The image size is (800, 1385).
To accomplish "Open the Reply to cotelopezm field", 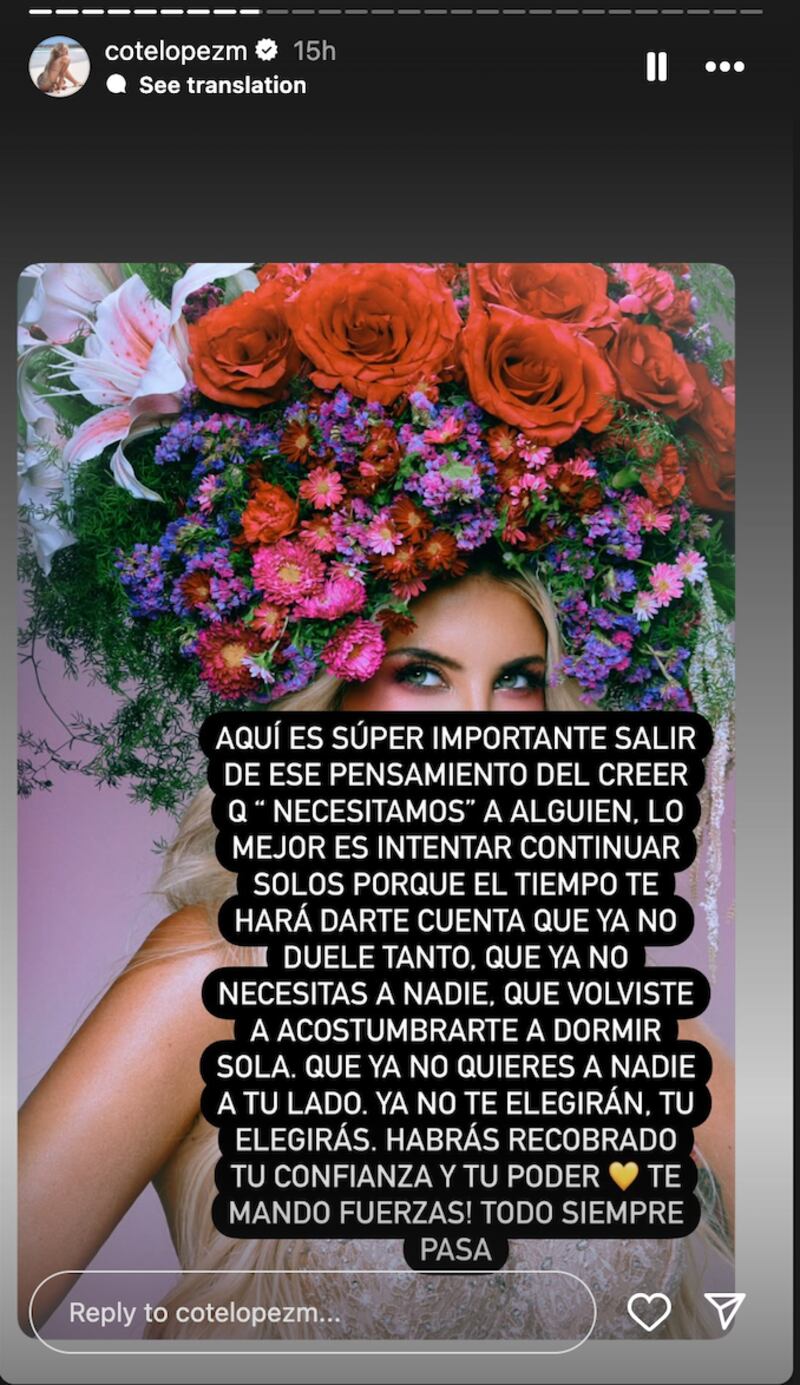I will click(x=312, y=1312).
